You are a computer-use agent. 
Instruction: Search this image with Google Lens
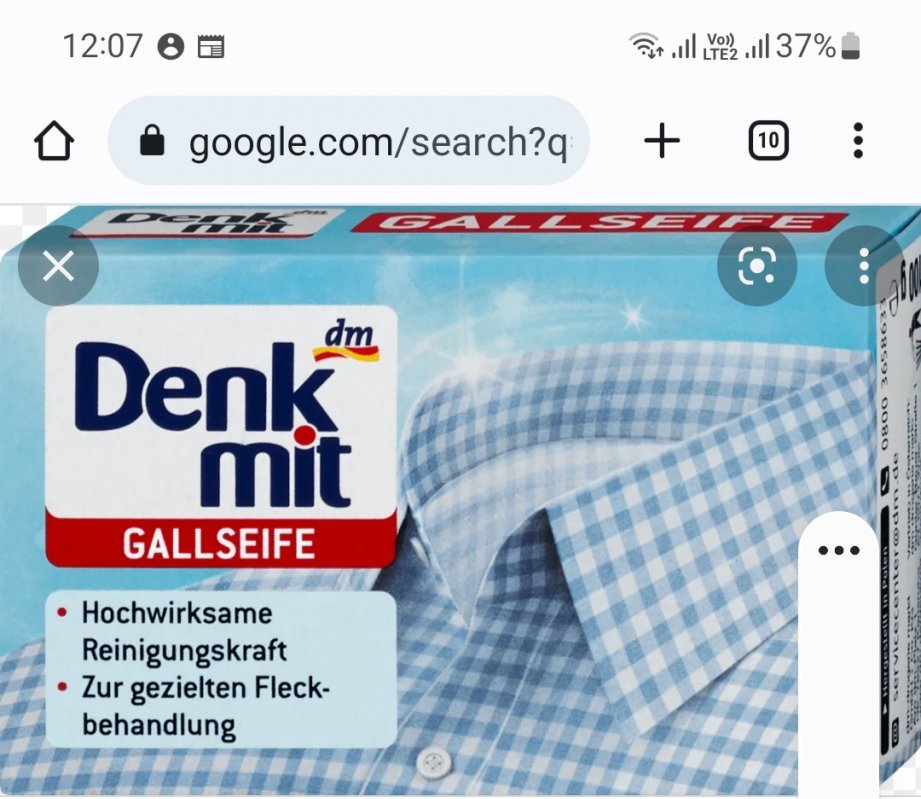[757, 266]
